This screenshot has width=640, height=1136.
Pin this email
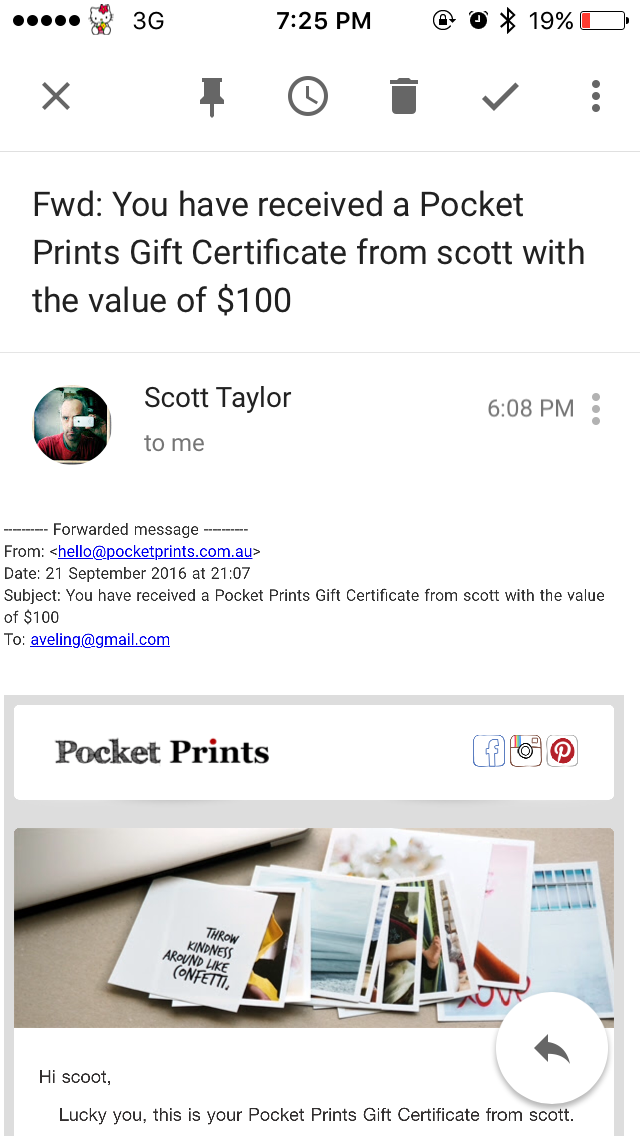[x=212, y=97]
